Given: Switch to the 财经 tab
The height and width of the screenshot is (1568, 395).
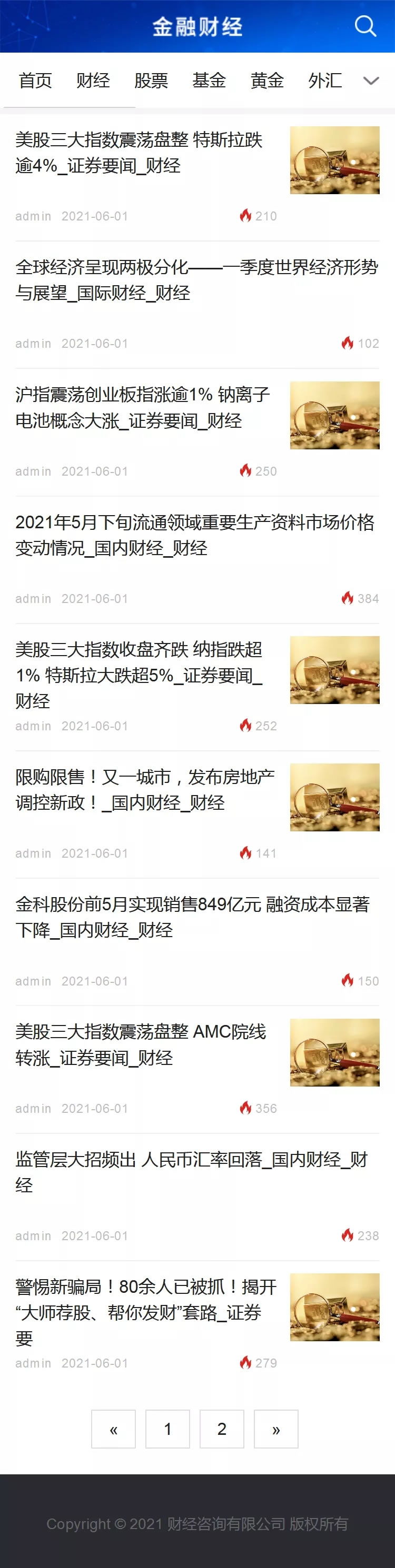Looking at the screenshot, I should [93, 81].
